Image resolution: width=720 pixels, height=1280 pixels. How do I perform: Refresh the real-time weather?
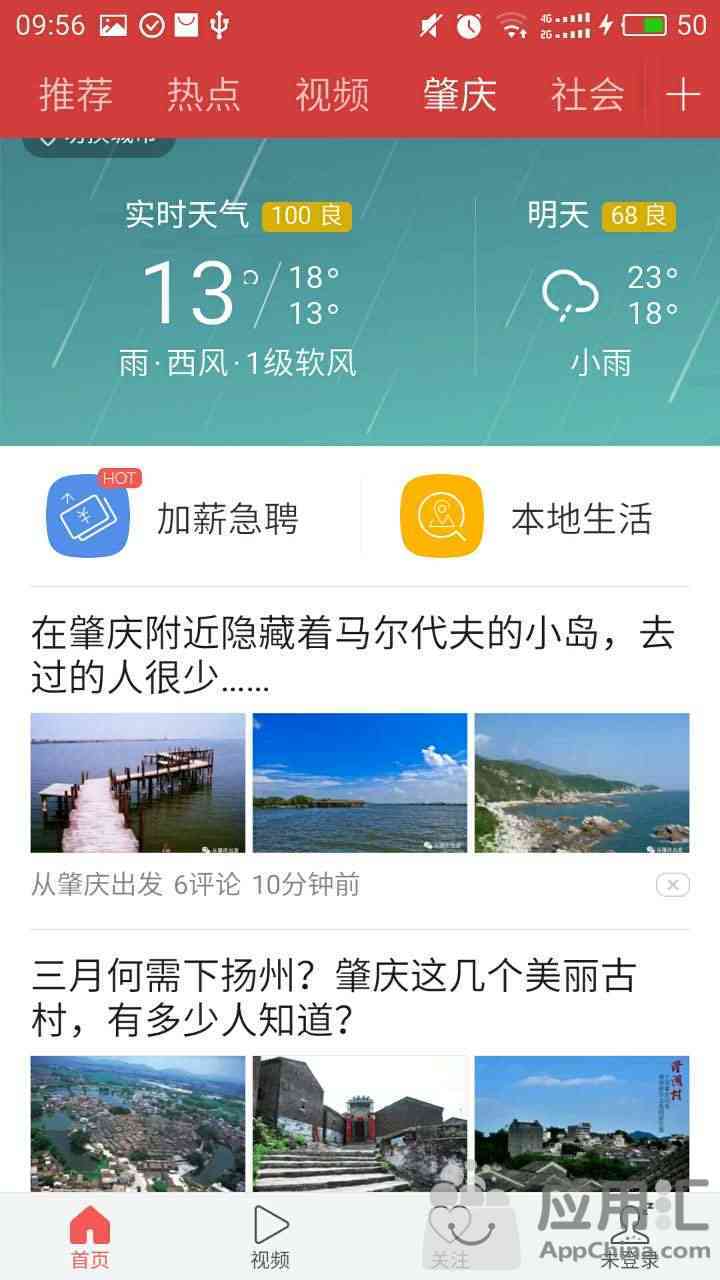click(x=250, y=277)
